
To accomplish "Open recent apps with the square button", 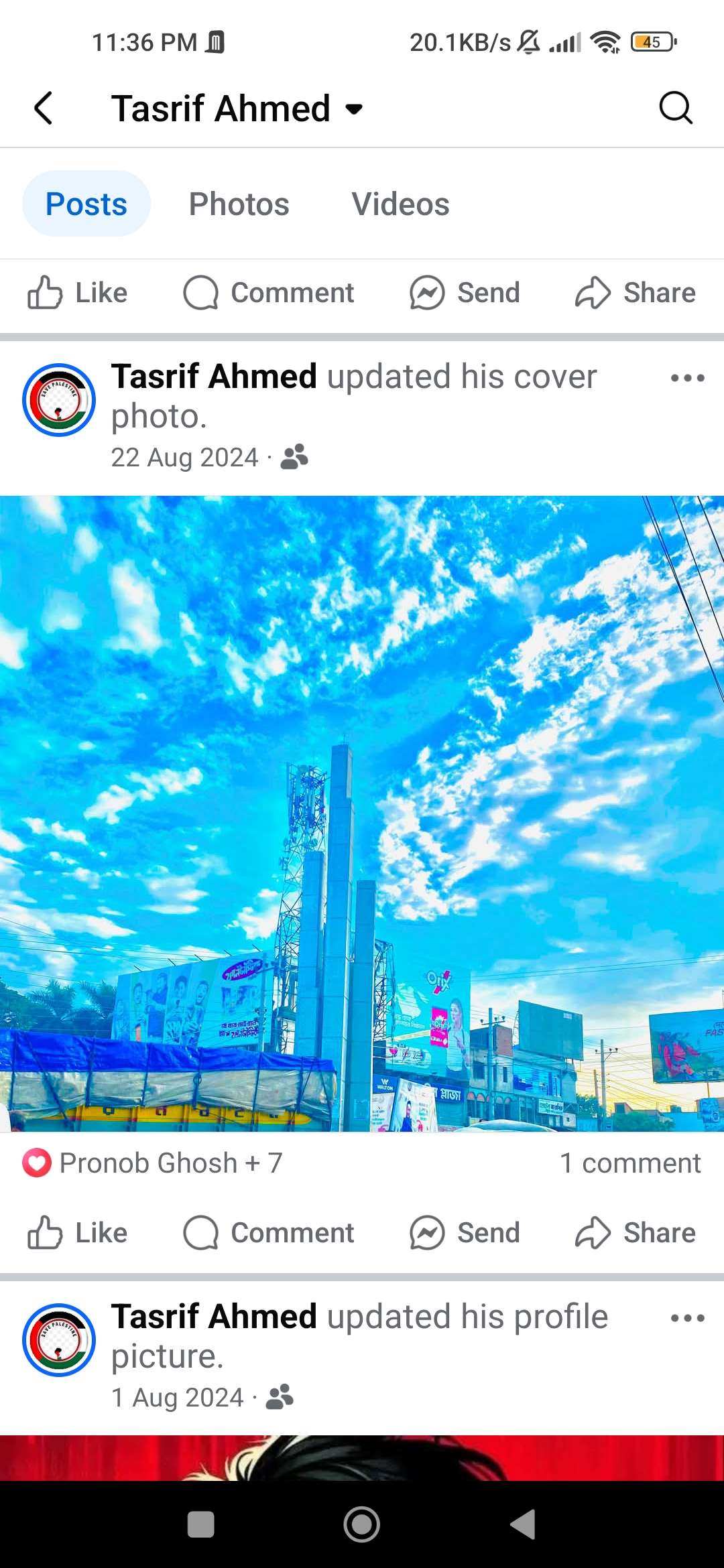I will (200, 1524).
